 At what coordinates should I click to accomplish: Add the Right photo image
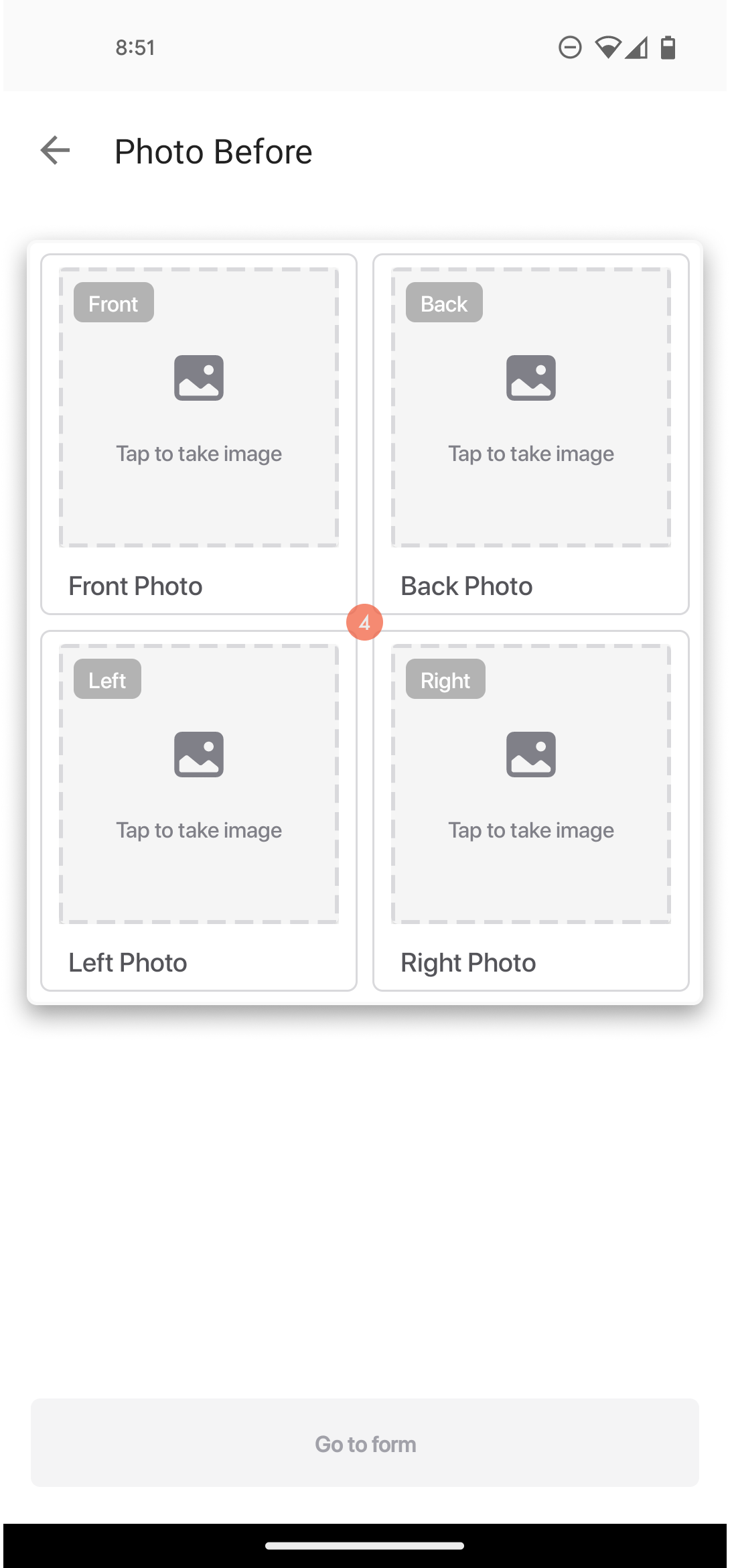[531, 784]
